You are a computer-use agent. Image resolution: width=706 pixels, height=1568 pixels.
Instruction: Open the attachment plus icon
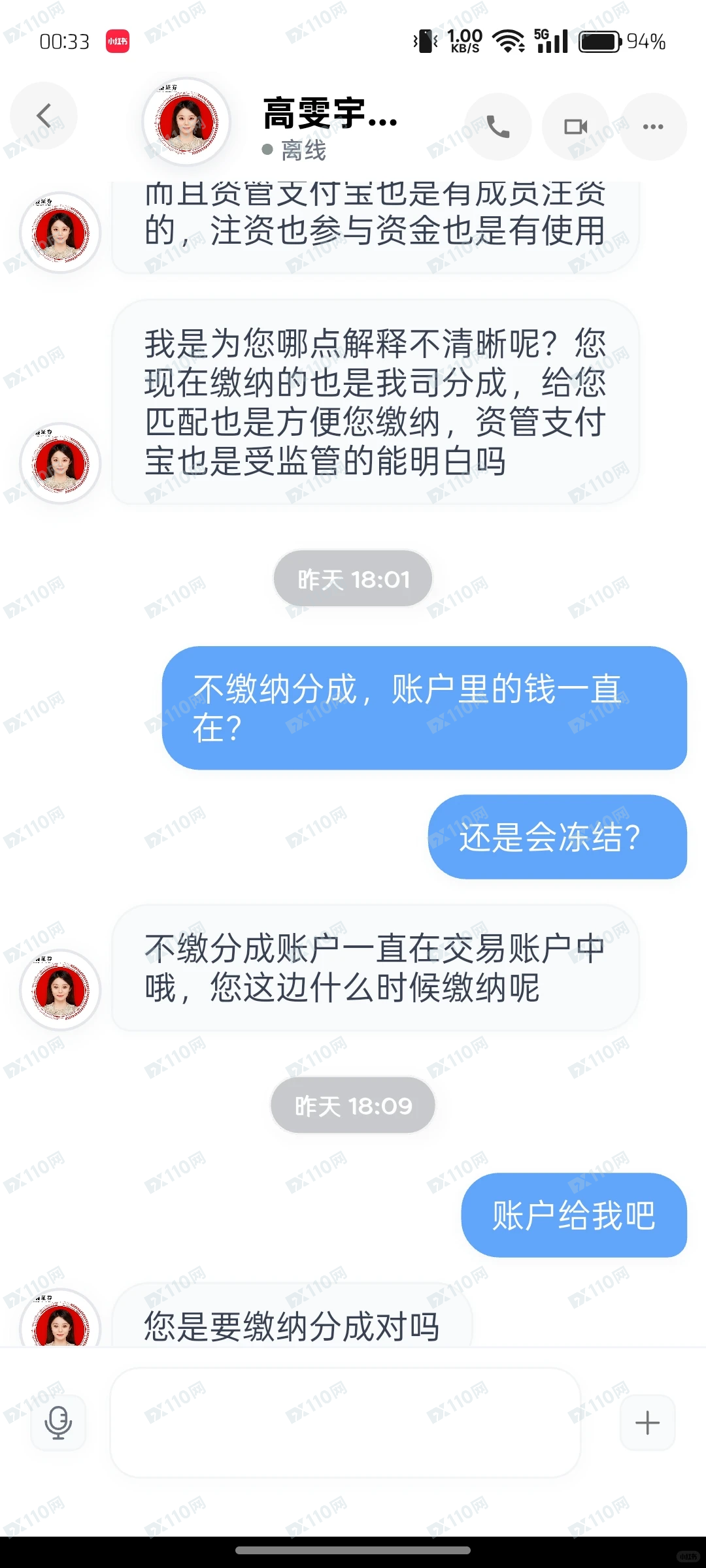647,1422
